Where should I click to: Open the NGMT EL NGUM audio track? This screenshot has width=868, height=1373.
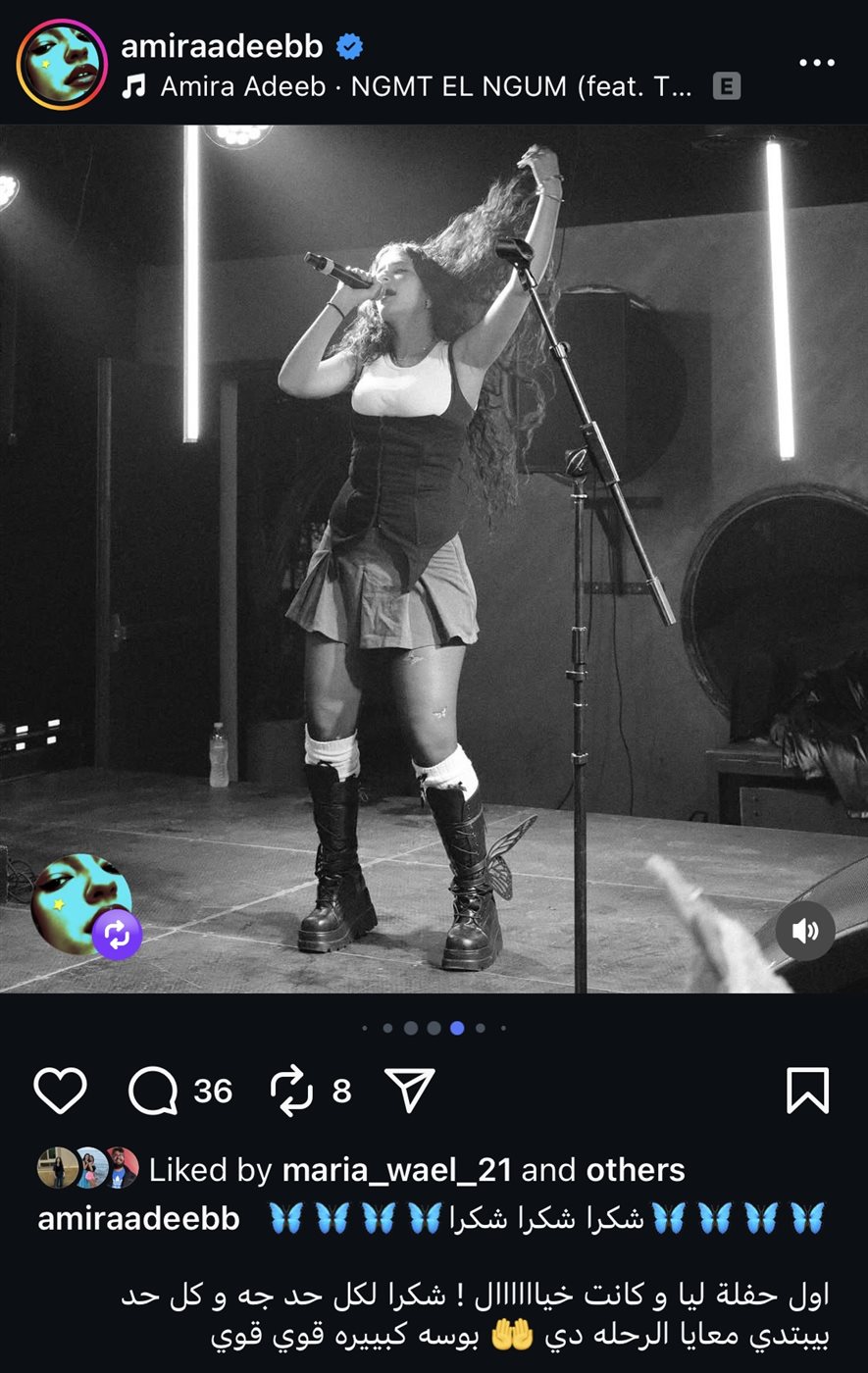click(x=427, y=86)
